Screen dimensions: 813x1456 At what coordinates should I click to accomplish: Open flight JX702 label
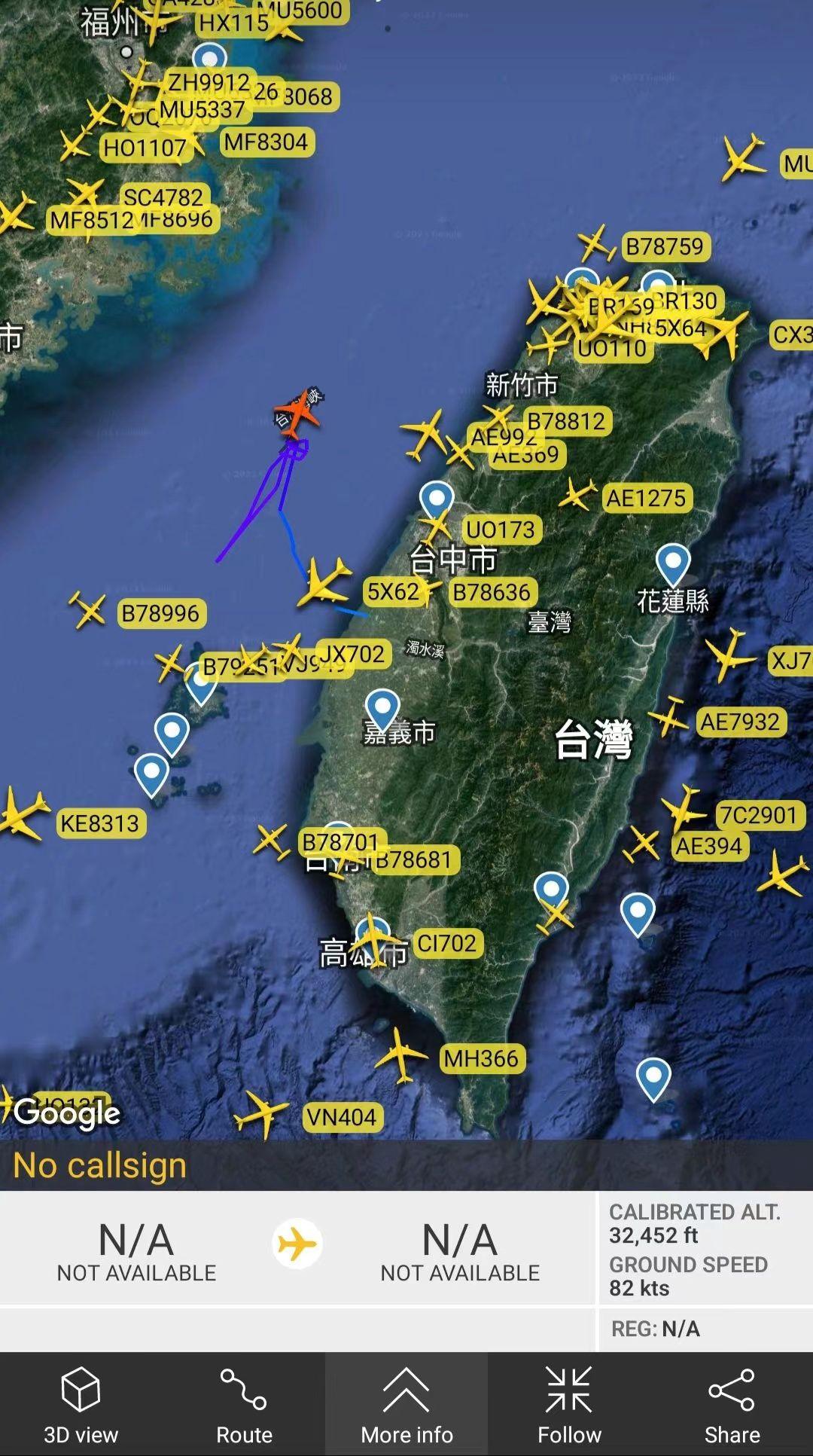pos(352,653)
